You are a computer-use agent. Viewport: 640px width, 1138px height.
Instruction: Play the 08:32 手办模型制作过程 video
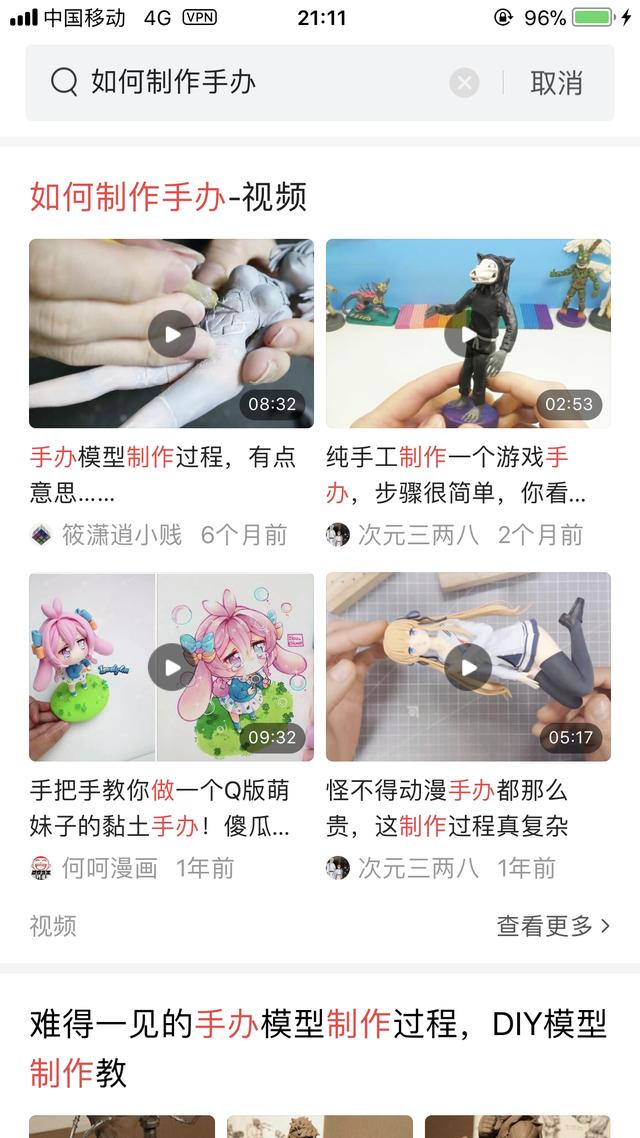click(x=171, y=333)
